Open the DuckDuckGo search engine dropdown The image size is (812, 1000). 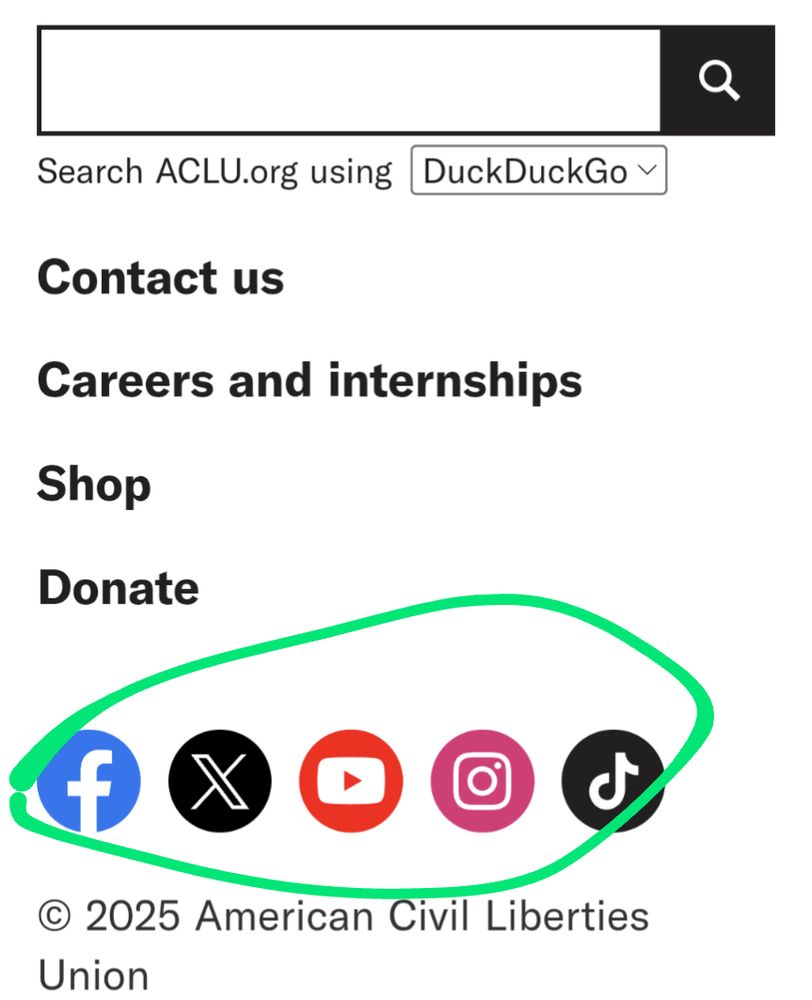tap(538, 171)
